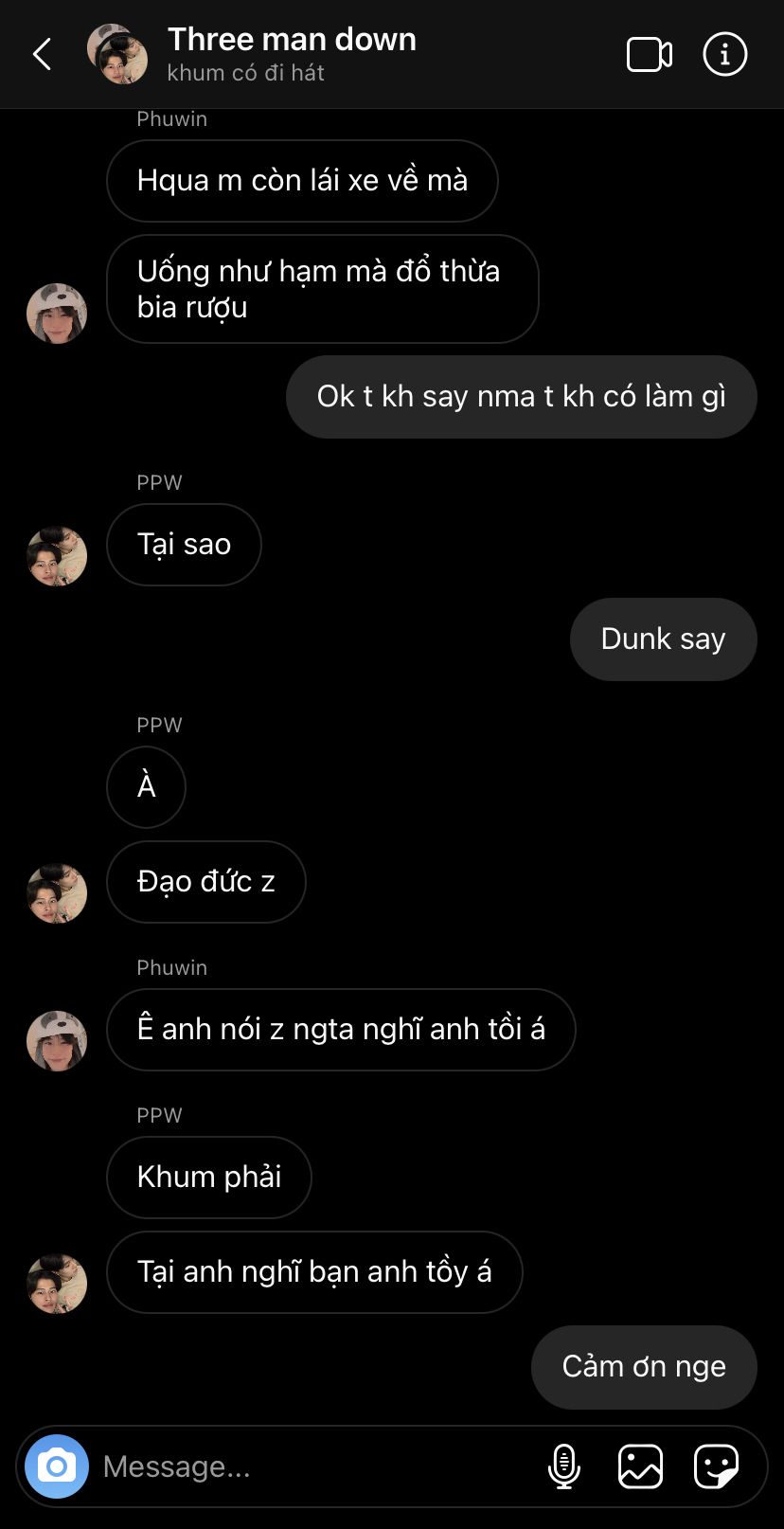Start a video call with the group
The width and height of the screenshot is (784, 1529).
coord(650,55)
